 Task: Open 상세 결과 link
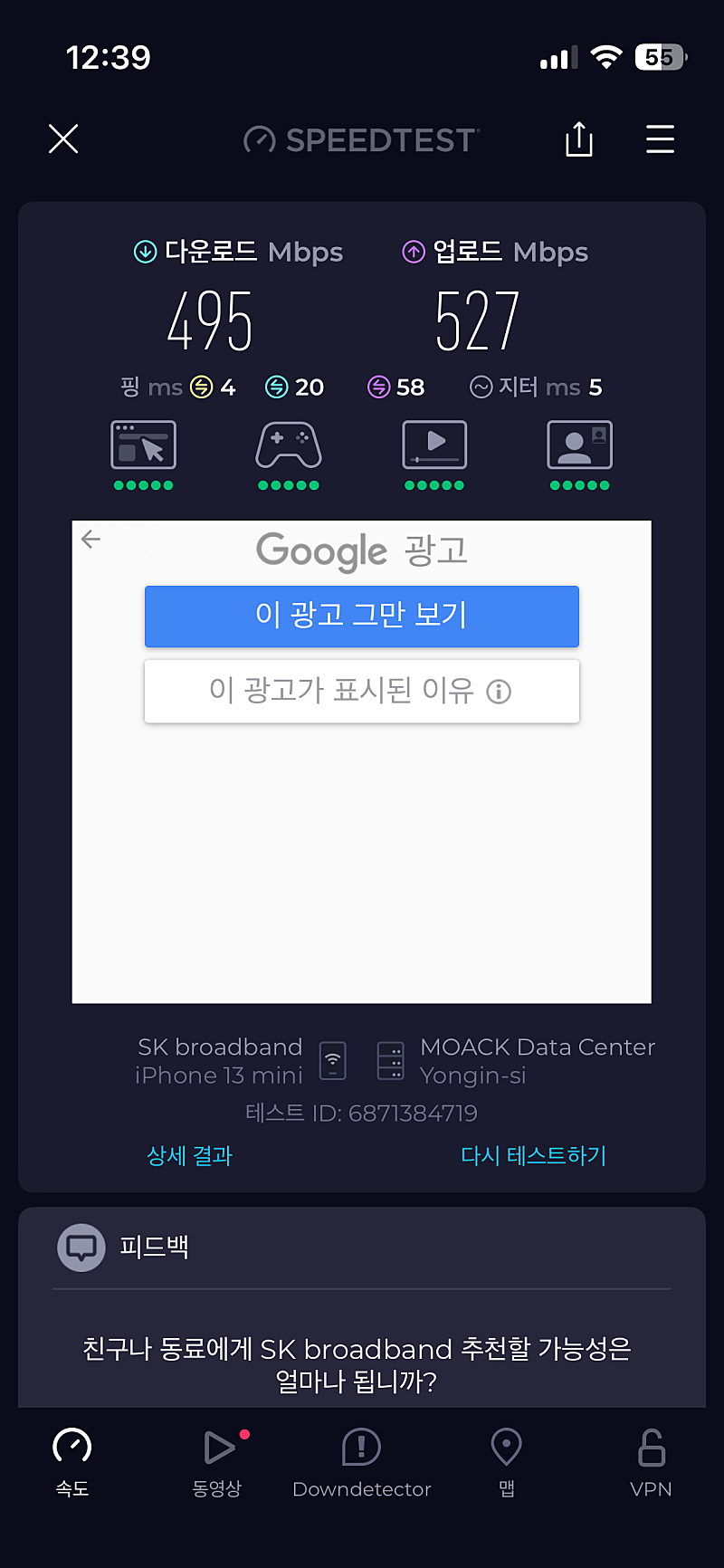point(190,1155)
